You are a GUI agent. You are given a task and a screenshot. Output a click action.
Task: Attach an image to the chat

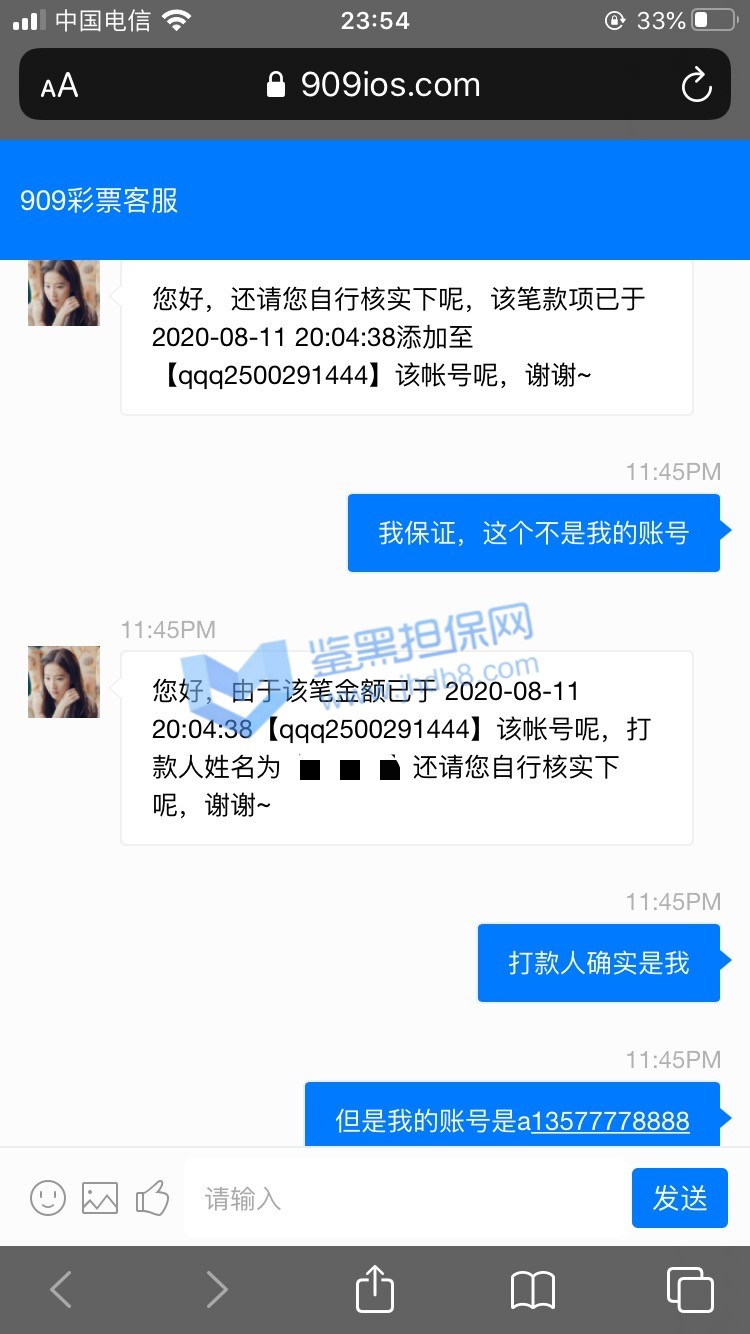[x=100, y=1197]
